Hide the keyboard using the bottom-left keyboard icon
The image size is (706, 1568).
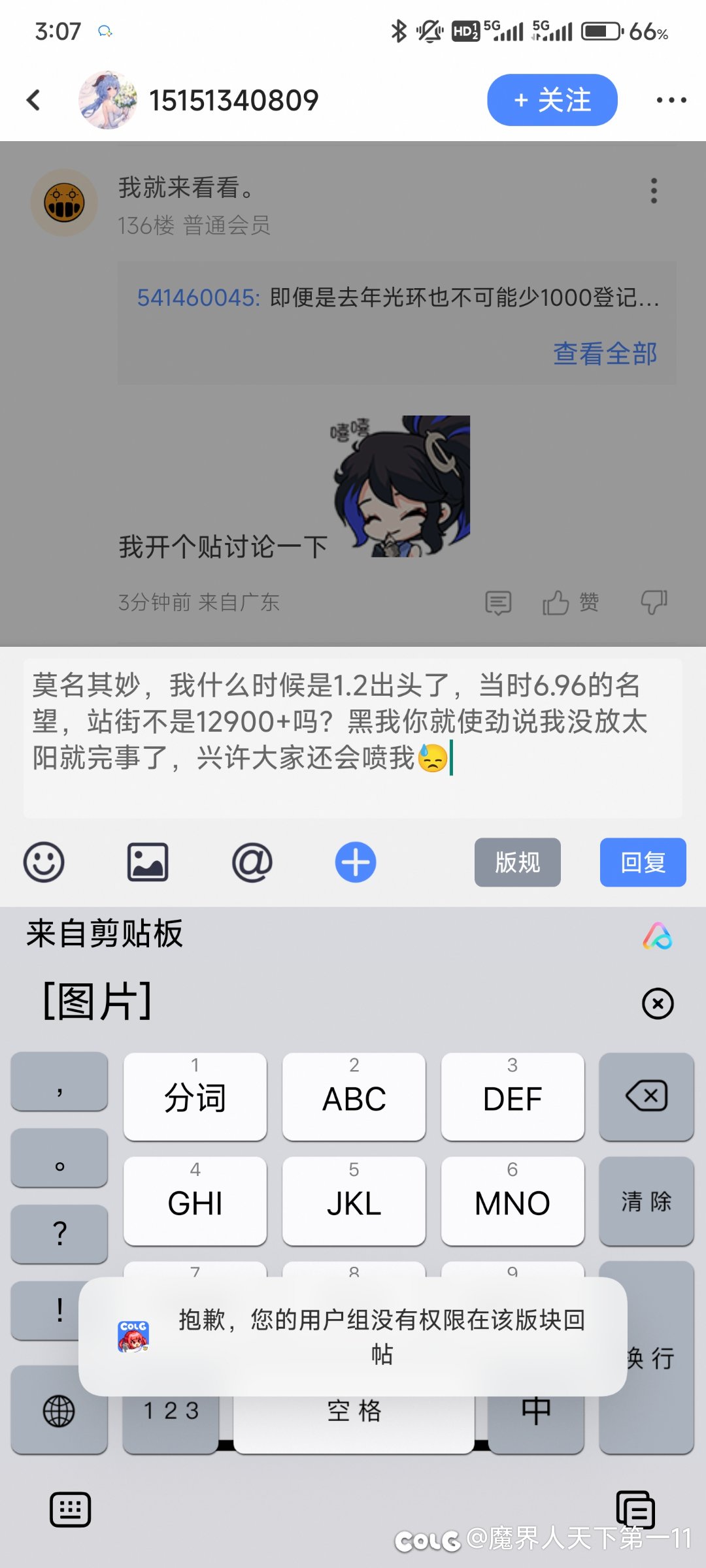70,1510
